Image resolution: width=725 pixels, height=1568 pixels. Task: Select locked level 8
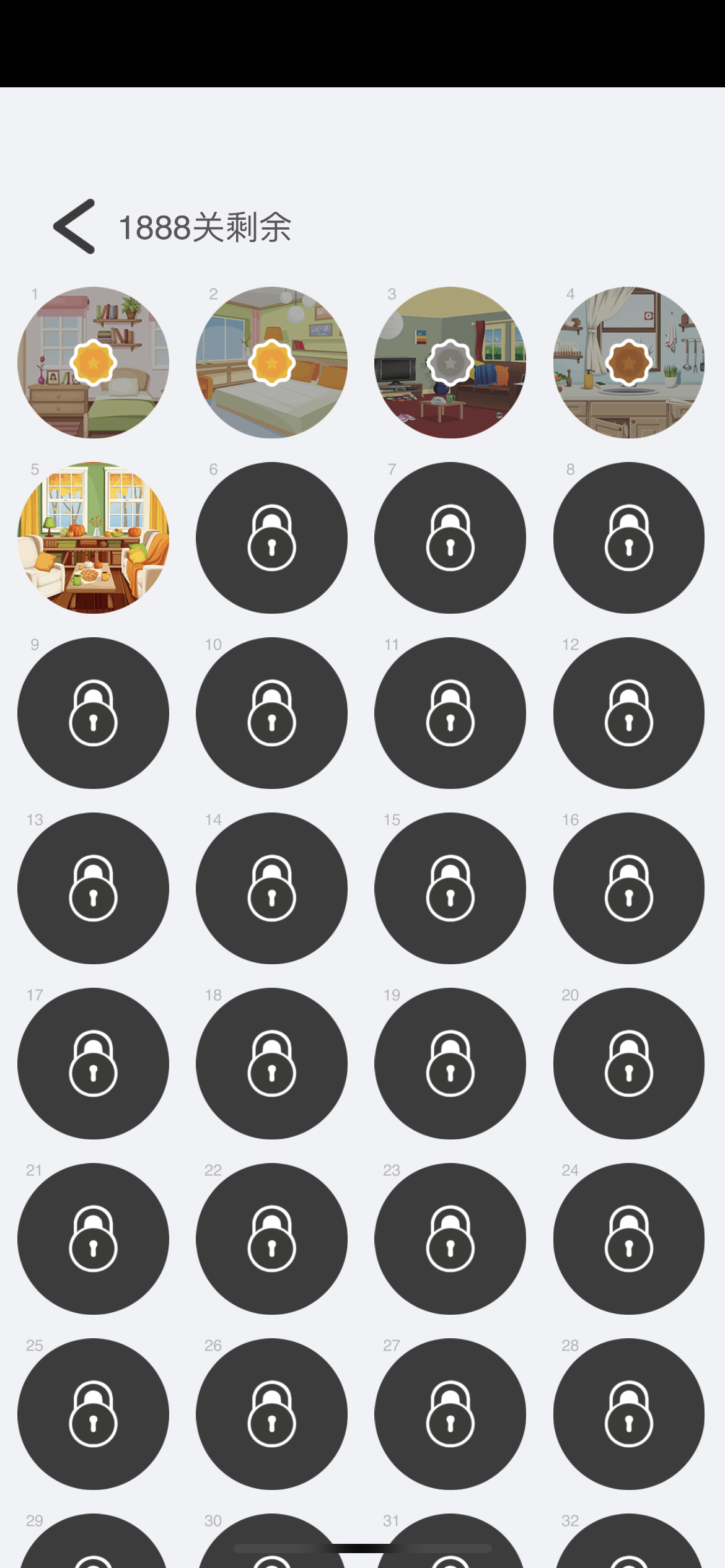pyautogui.click(x=628, y=538)
